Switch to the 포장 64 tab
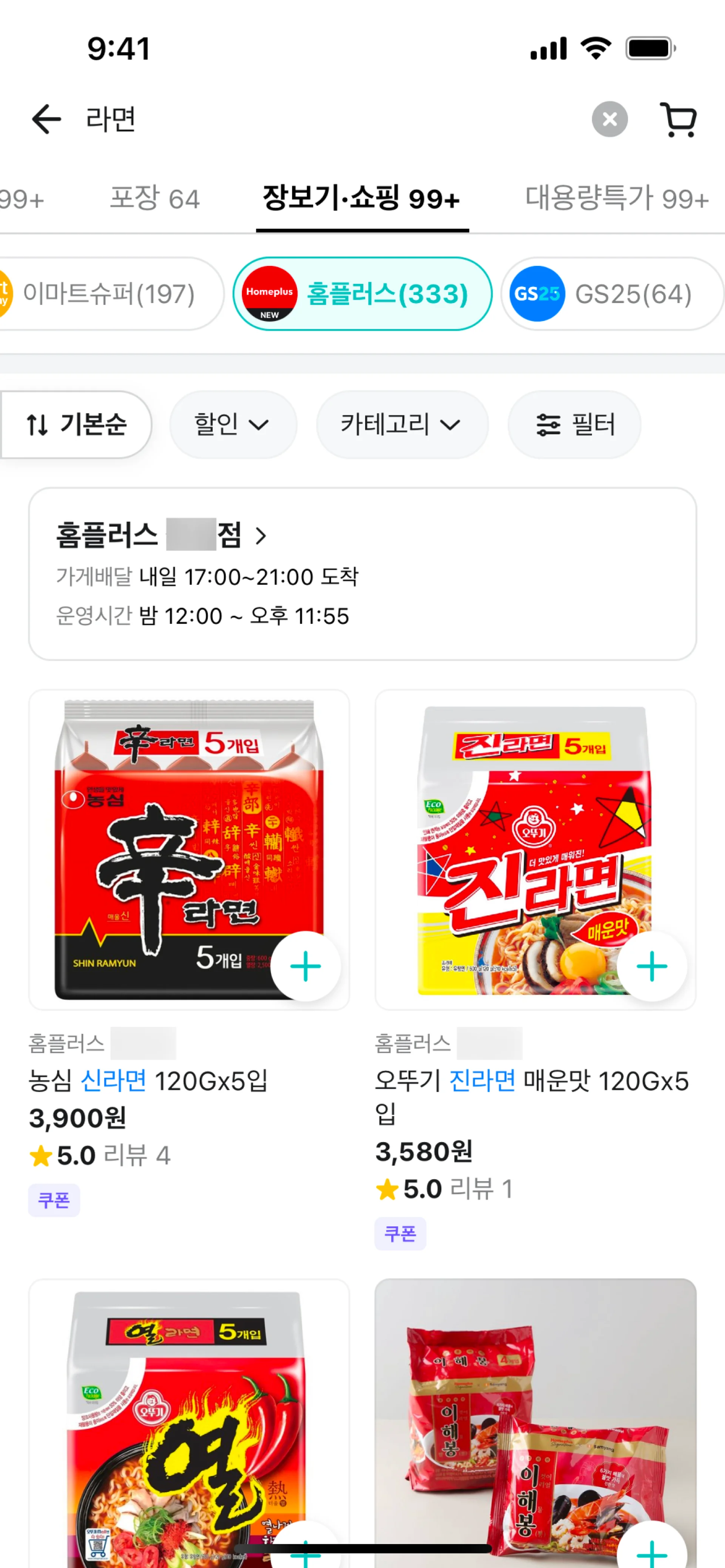 point(155,199)
